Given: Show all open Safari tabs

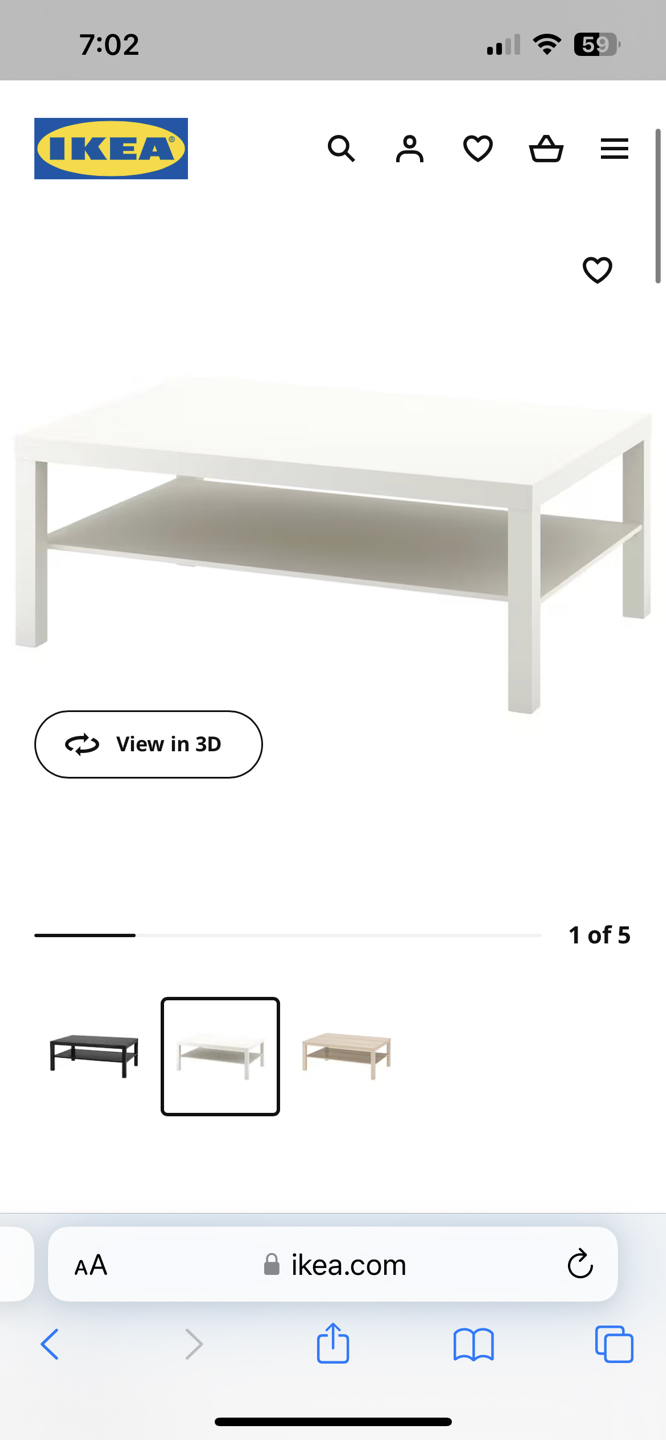Looking at the screenshot, I should click(x=614, y=1344).
